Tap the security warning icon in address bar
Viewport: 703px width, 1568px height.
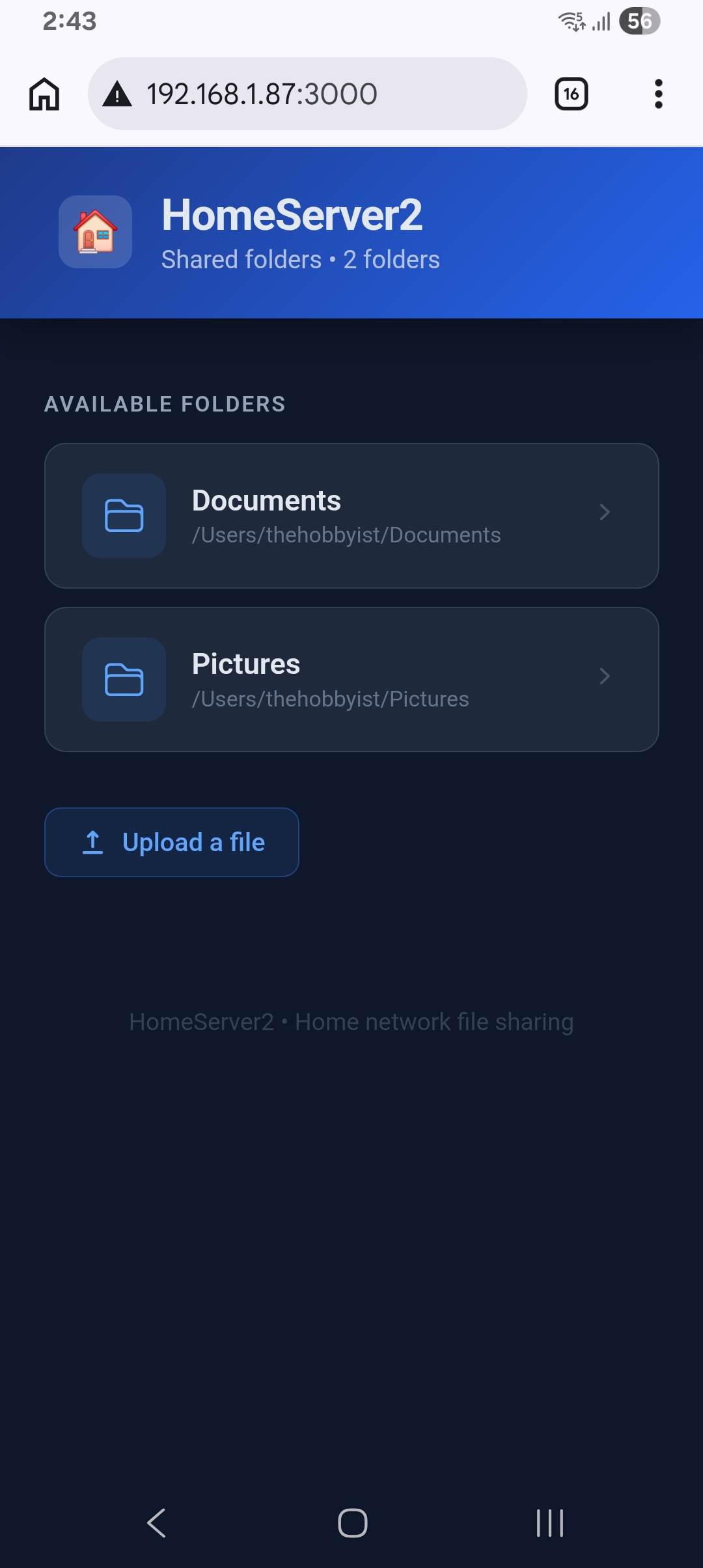click(x=117, y=94)
